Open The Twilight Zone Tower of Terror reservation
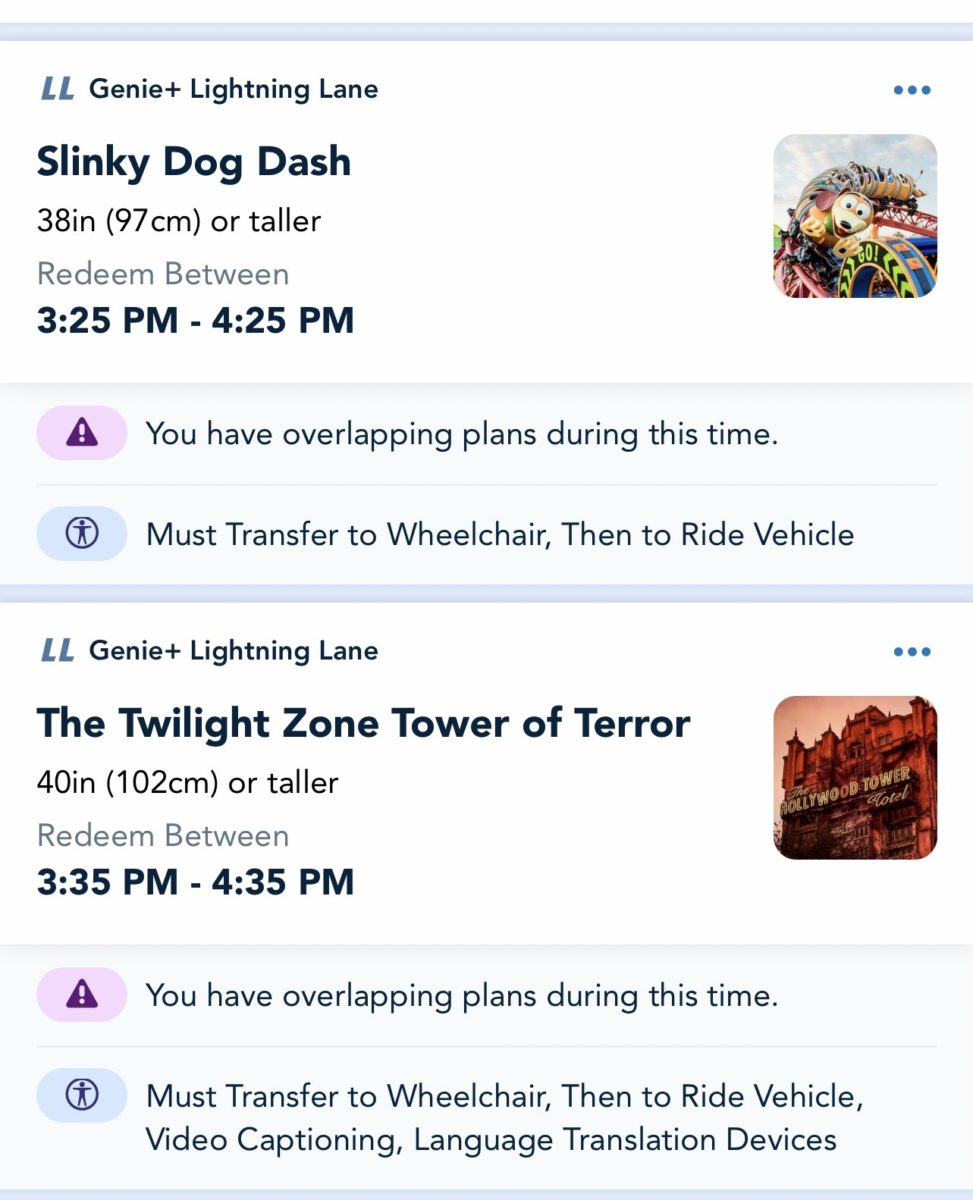Viewport: 973px width, 1200px height. [363, 723]
